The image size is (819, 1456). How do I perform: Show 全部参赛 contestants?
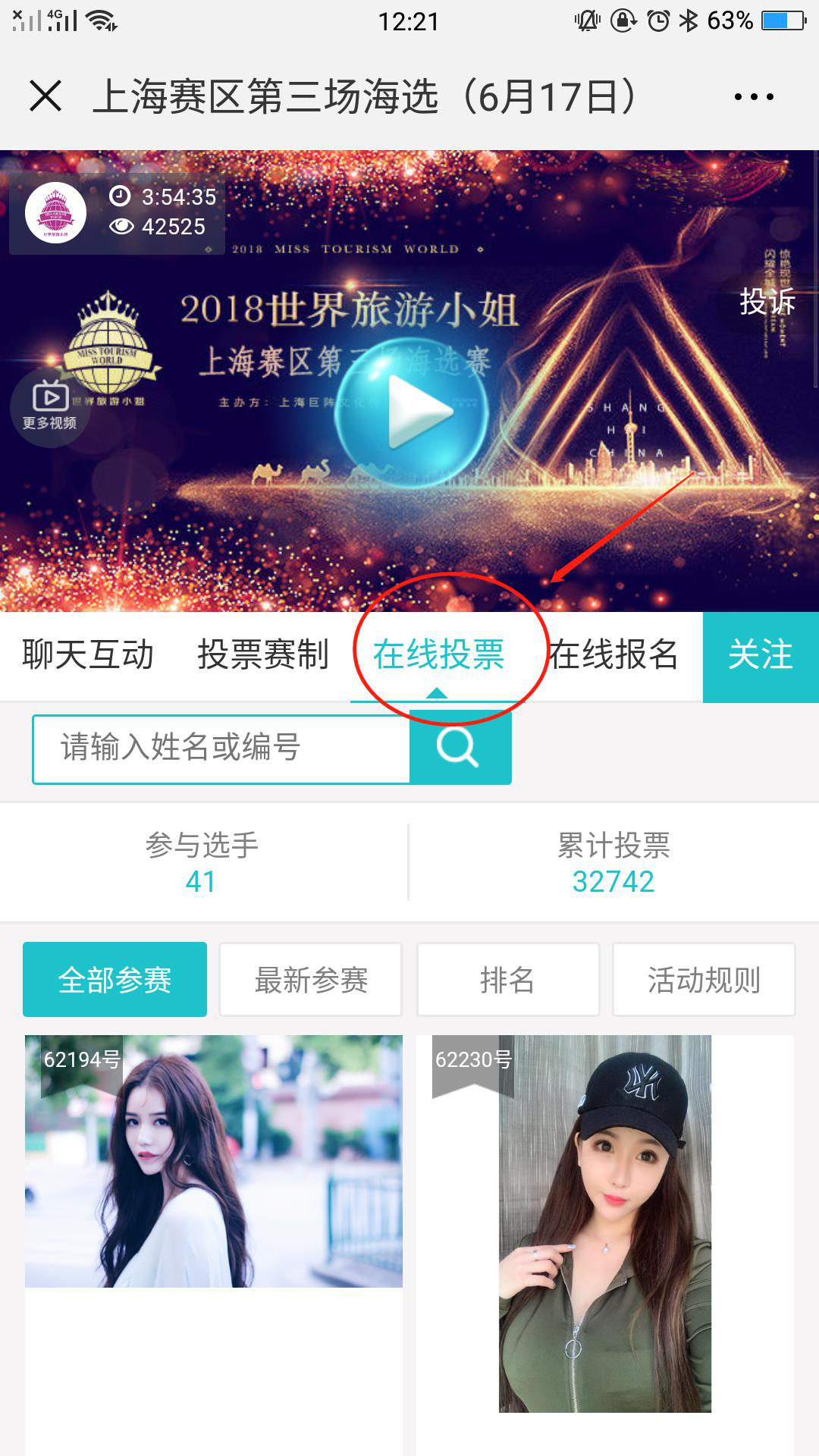[115, 980]
